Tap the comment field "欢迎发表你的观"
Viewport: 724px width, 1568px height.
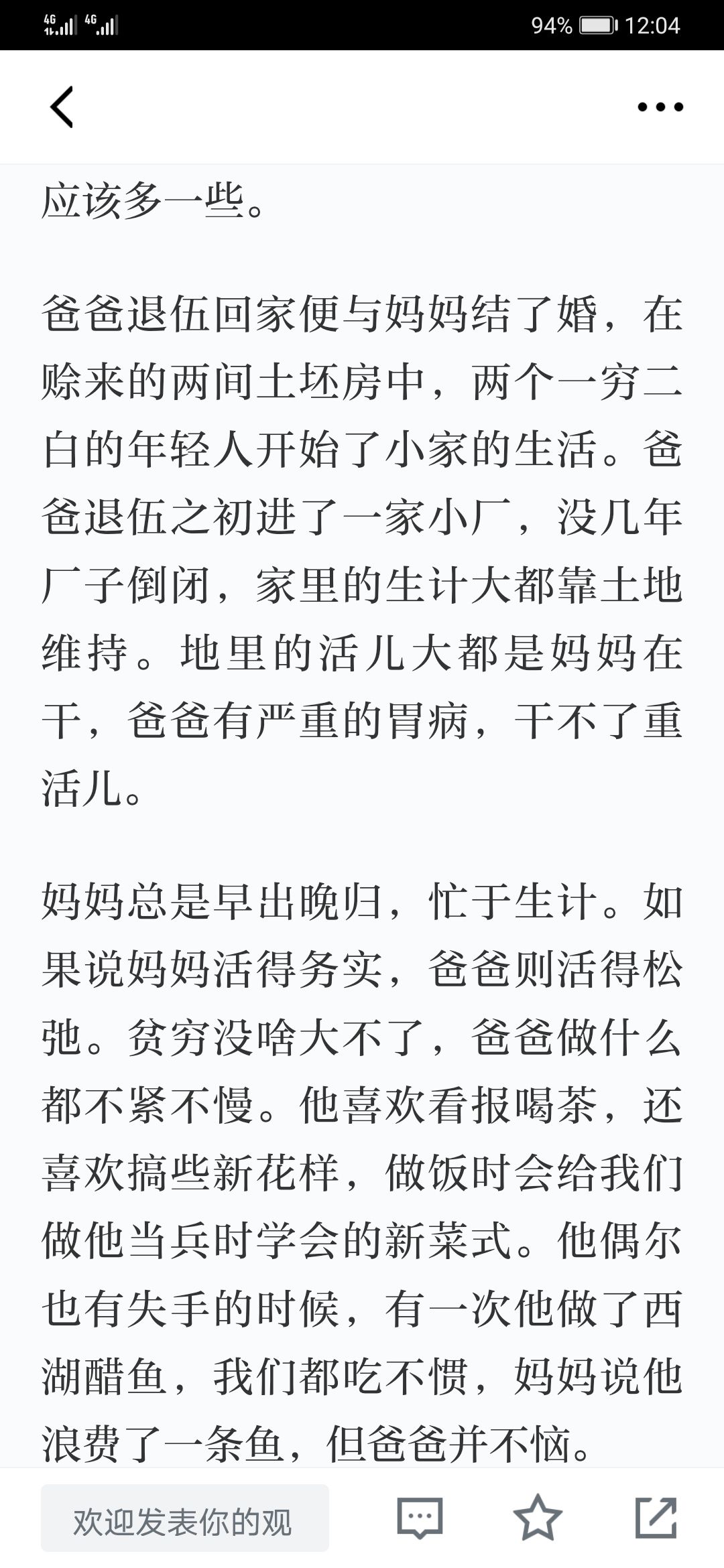[185, 1518]
